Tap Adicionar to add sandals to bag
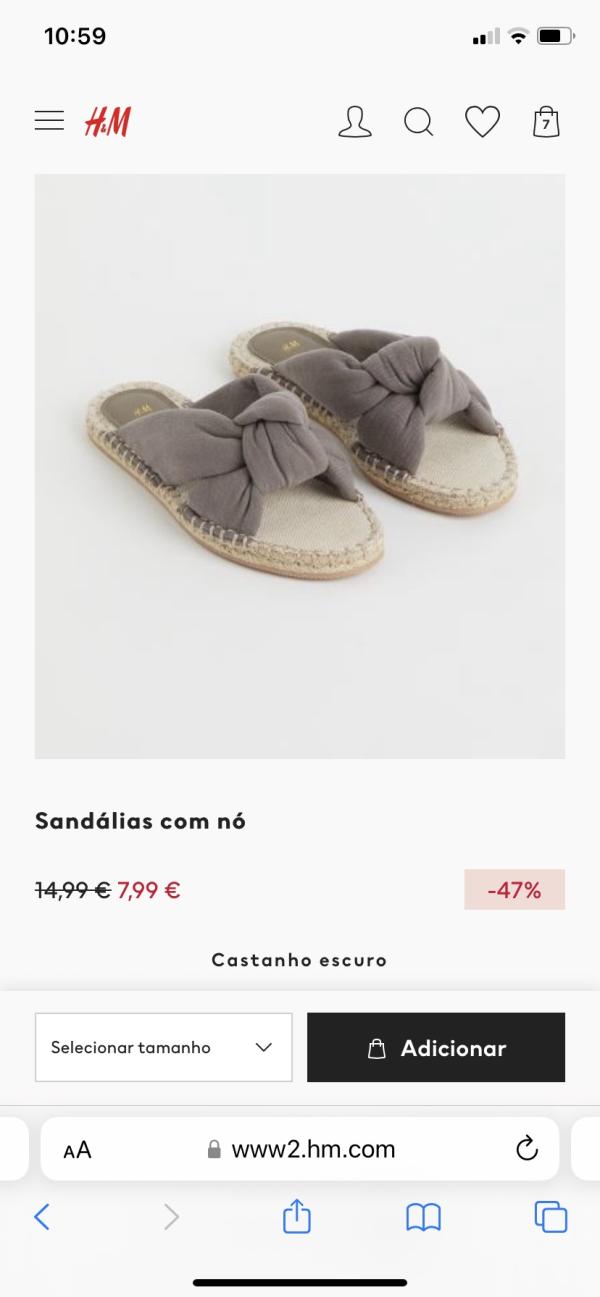Viewport: 600px width, 1297px height. (436, 1047)
